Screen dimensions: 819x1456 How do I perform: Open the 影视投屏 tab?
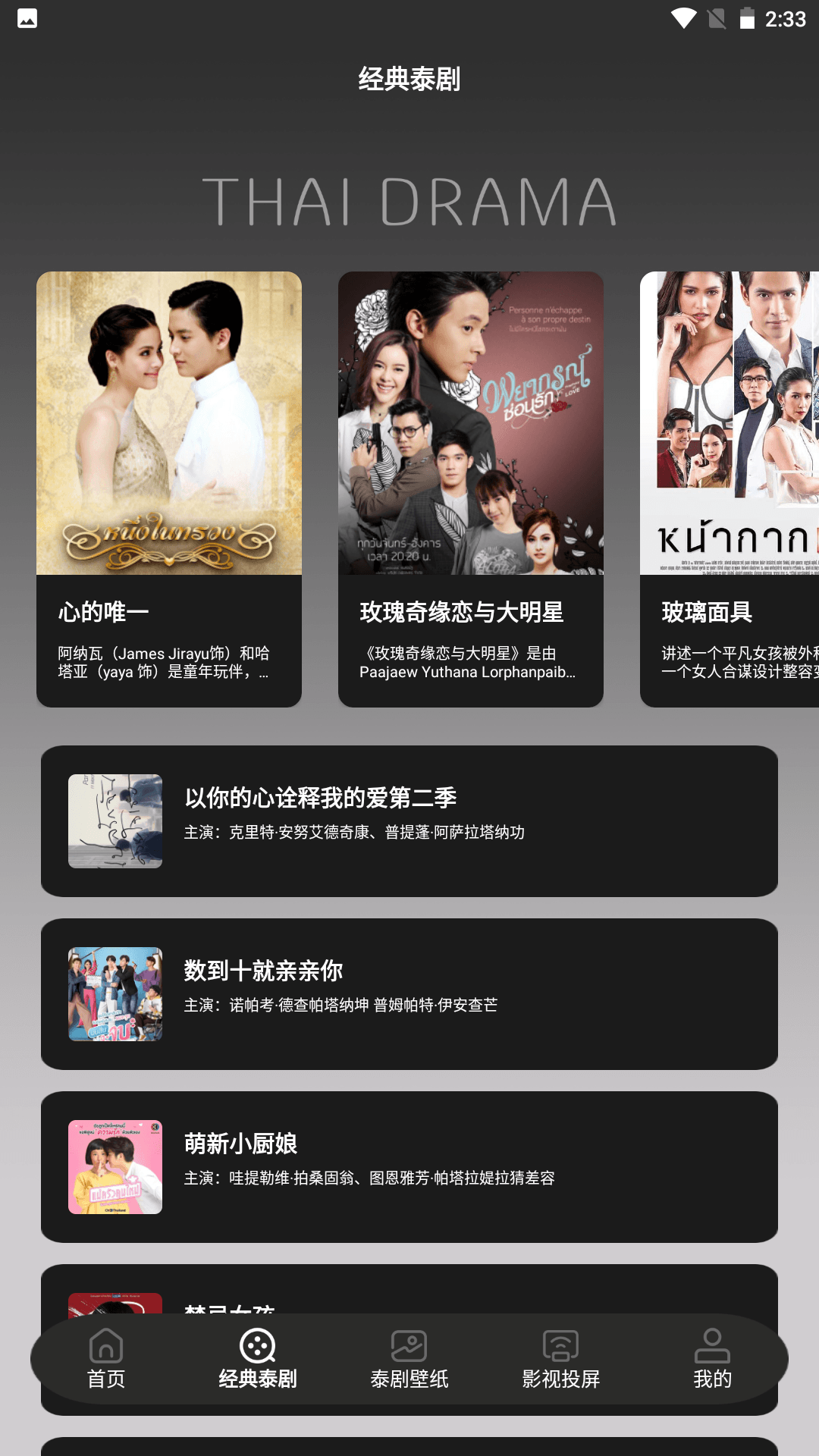[x=561, y=1359]
